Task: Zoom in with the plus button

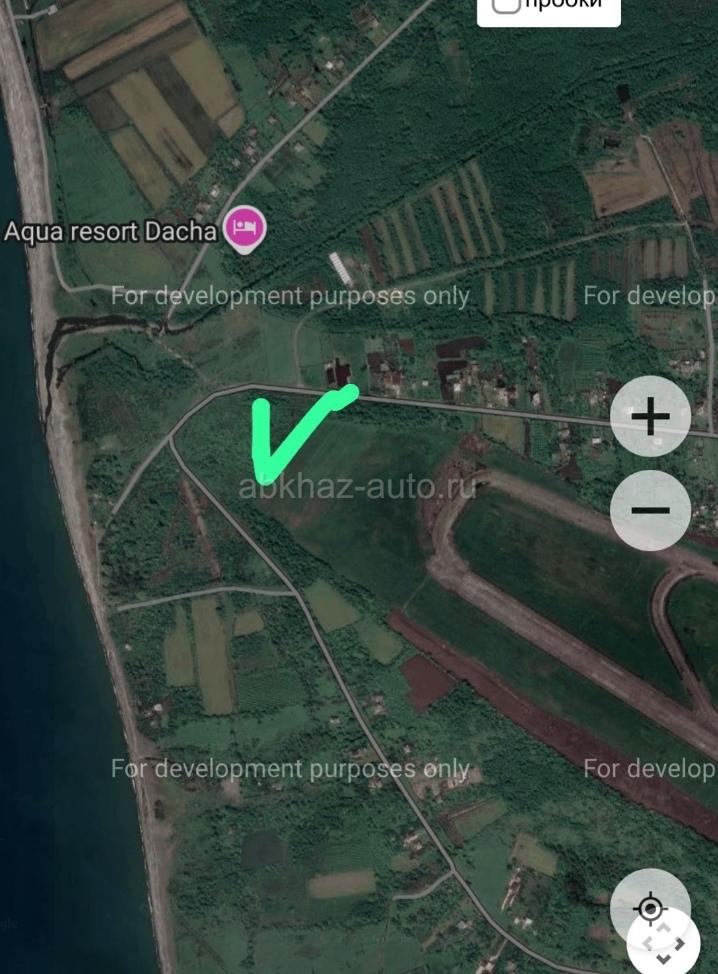Action: point(650,416)
